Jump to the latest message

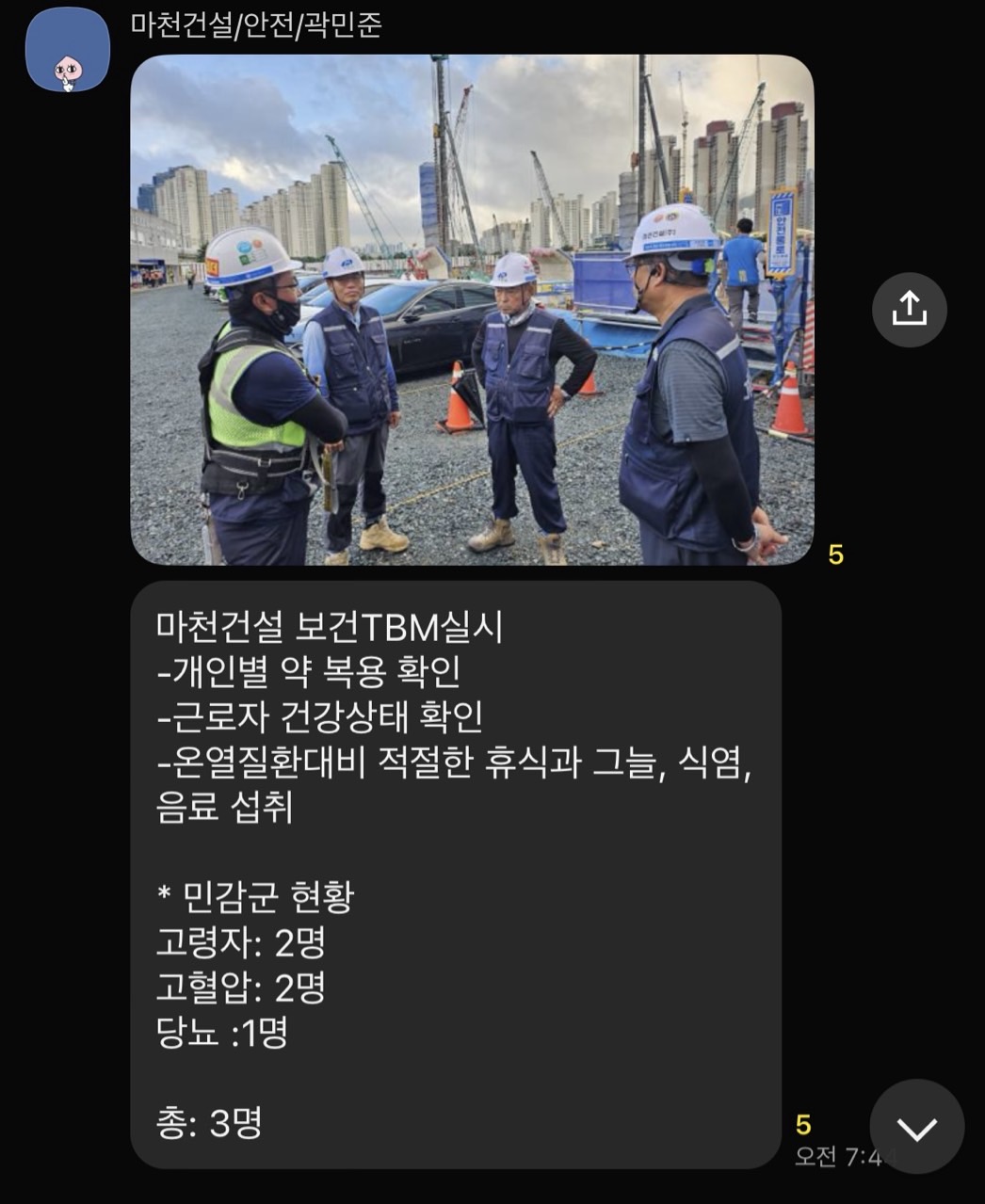(916, 1126)
